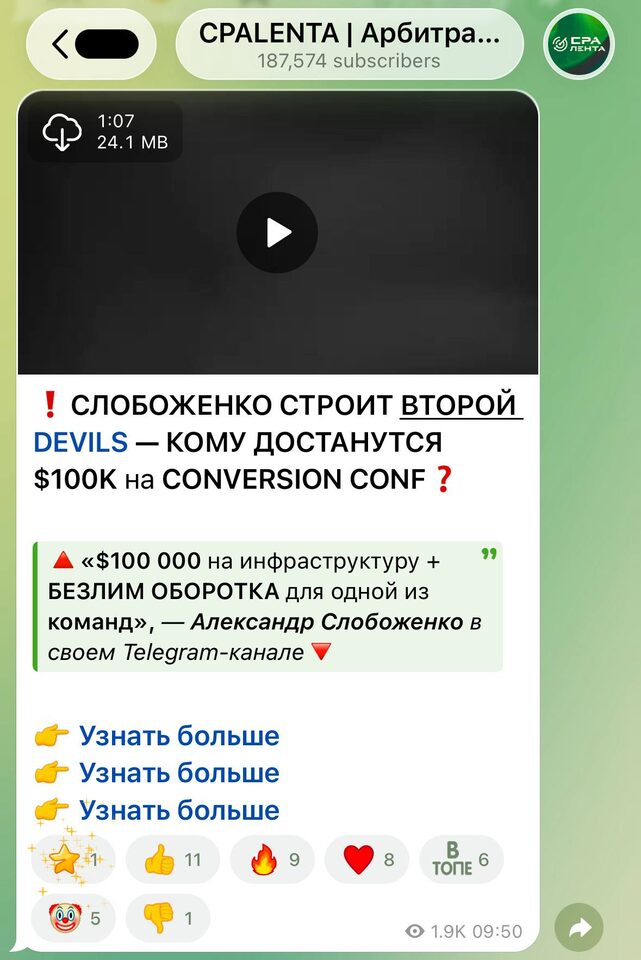Open the third Узнать больше link

[179, 810]
